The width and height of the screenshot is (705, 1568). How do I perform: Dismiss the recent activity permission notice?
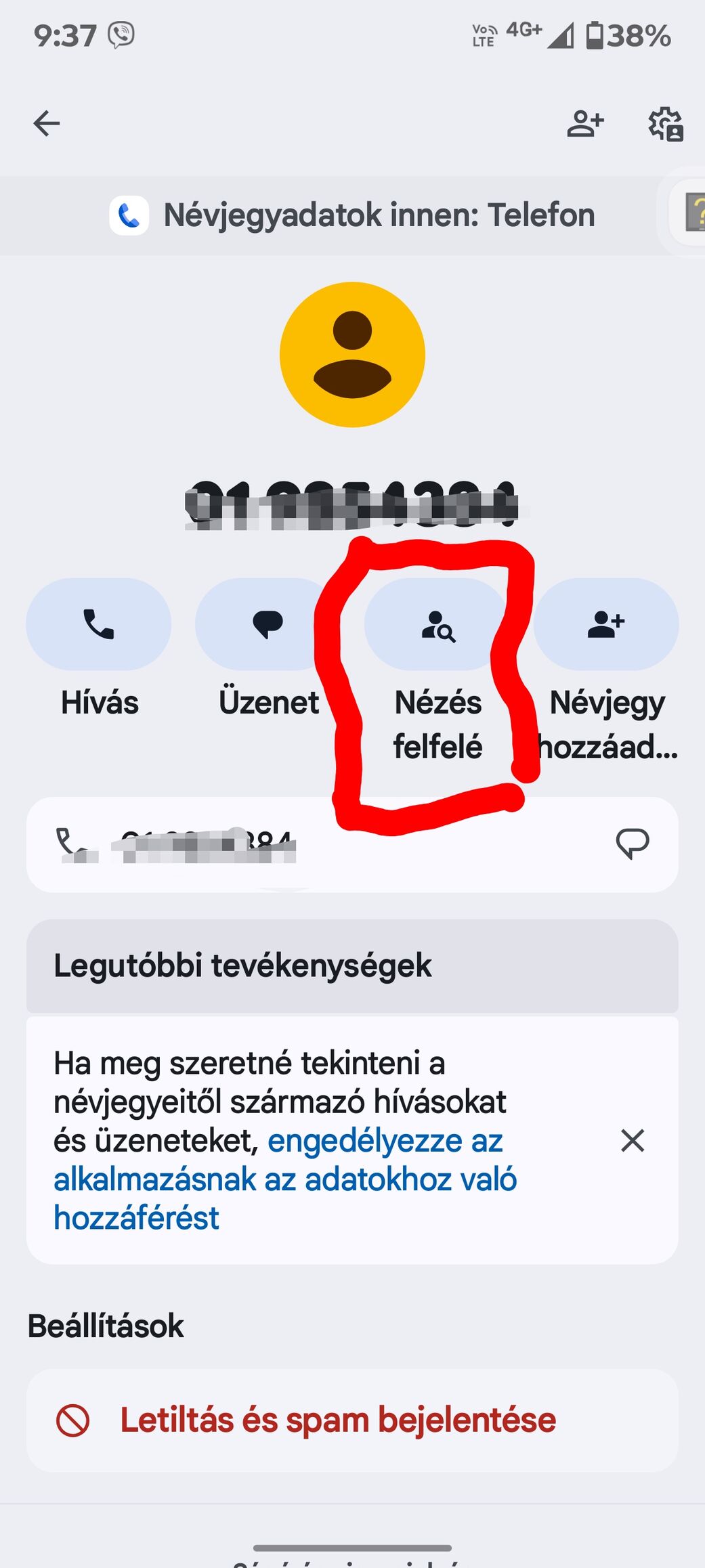(x=633, y=1141)
